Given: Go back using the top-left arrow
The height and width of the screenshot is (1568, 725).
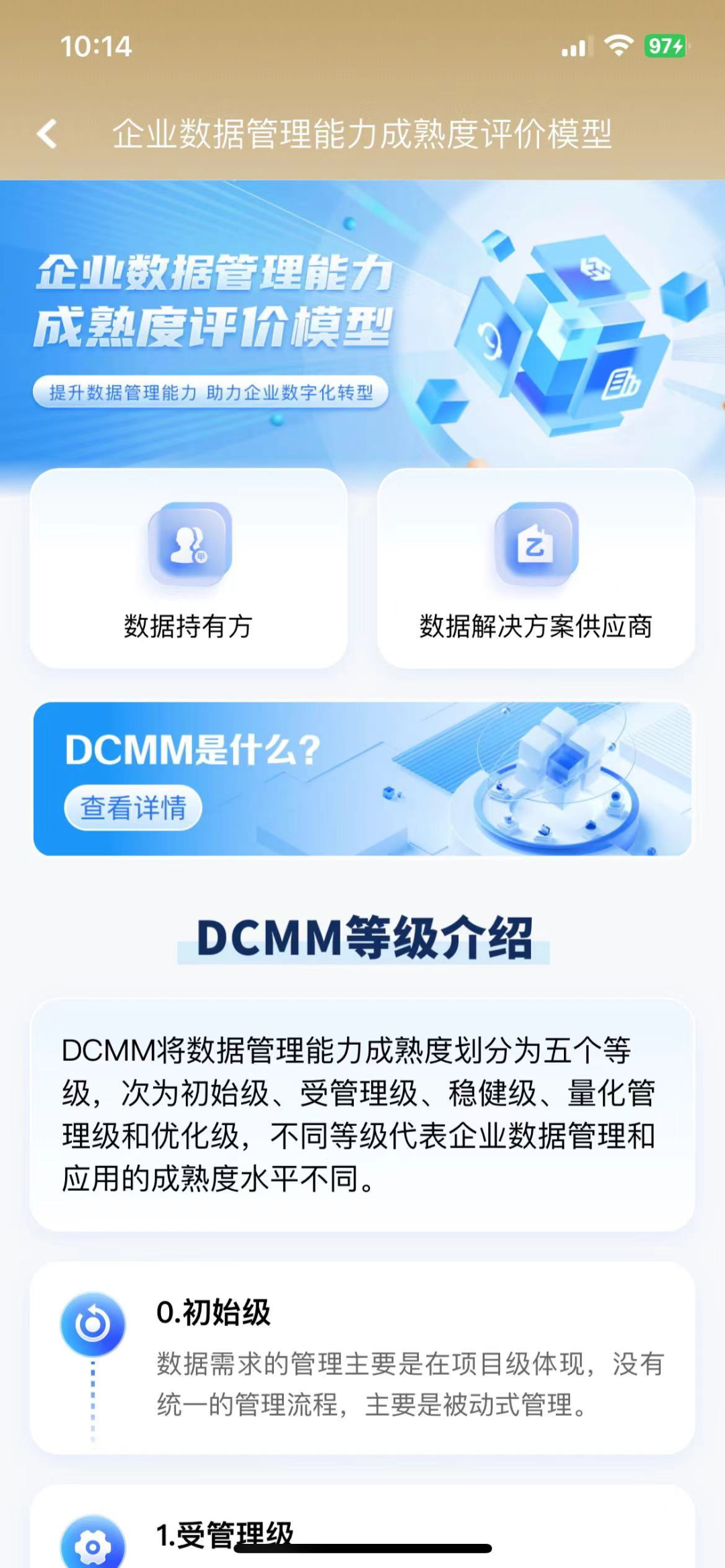Looking at the screenshot, I should click(47, 134).
